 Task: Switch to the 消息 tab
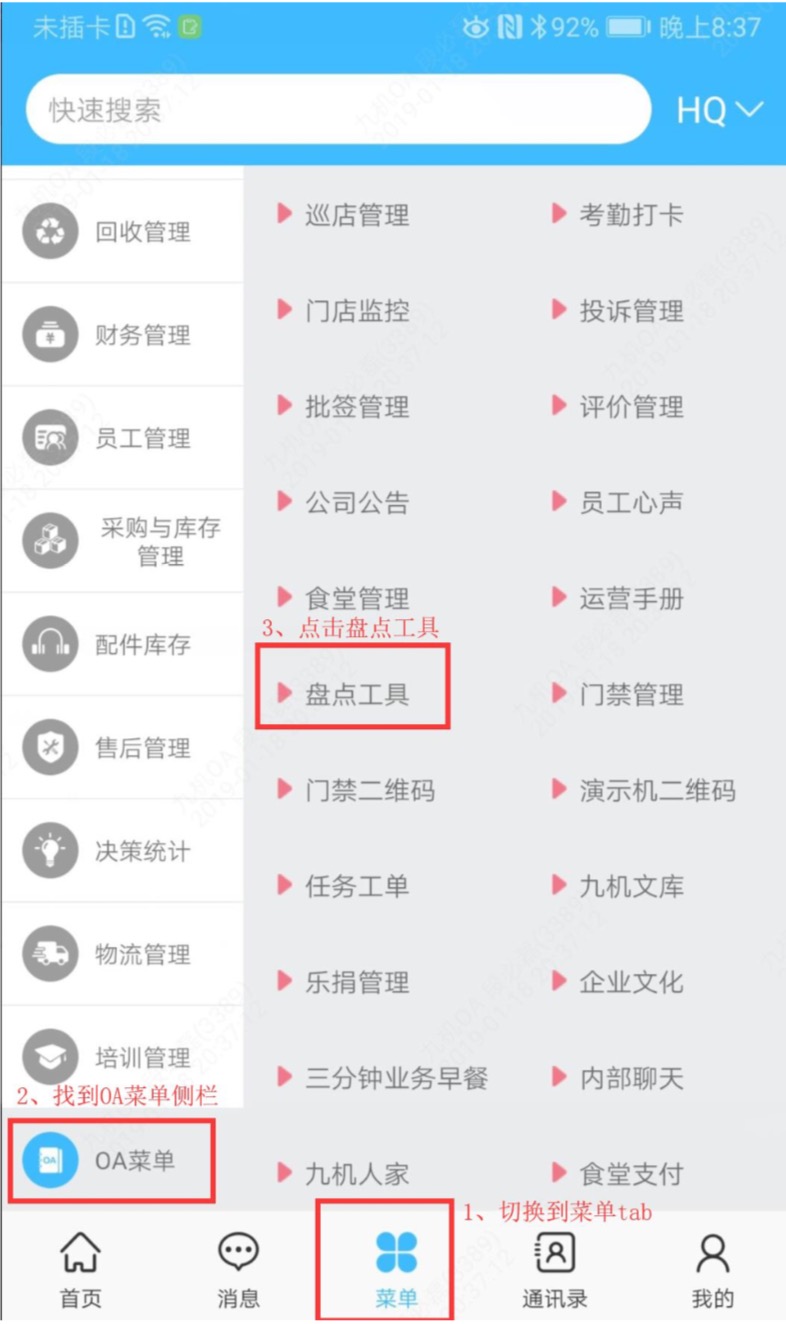pyautogui.click(x=238, y=1269)
